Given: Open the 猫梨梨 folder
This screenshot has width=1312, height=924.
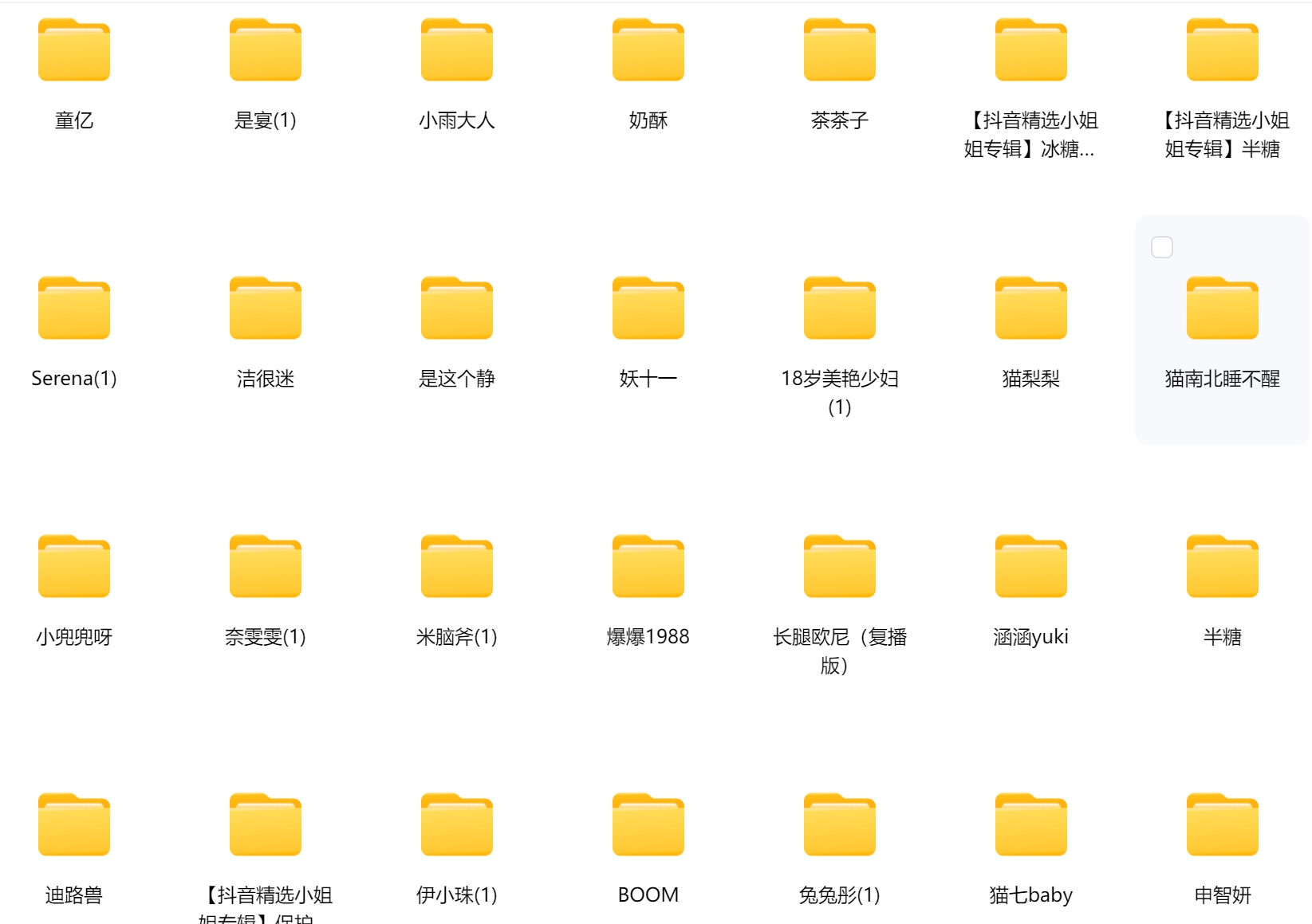Looking at the screenshot, I should click(x=1031, y=309).
